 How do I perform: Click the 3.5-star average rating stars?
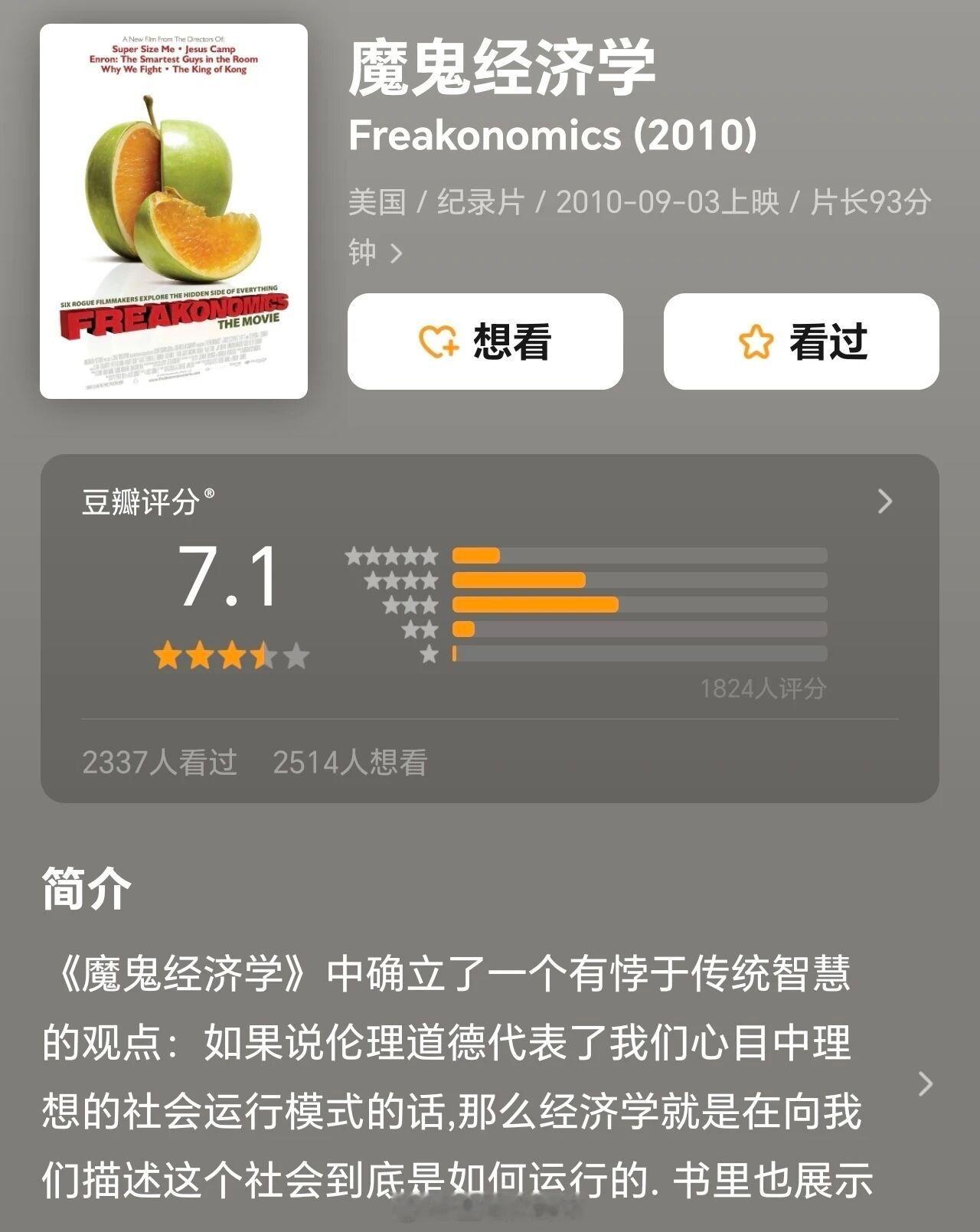(230, 655)
